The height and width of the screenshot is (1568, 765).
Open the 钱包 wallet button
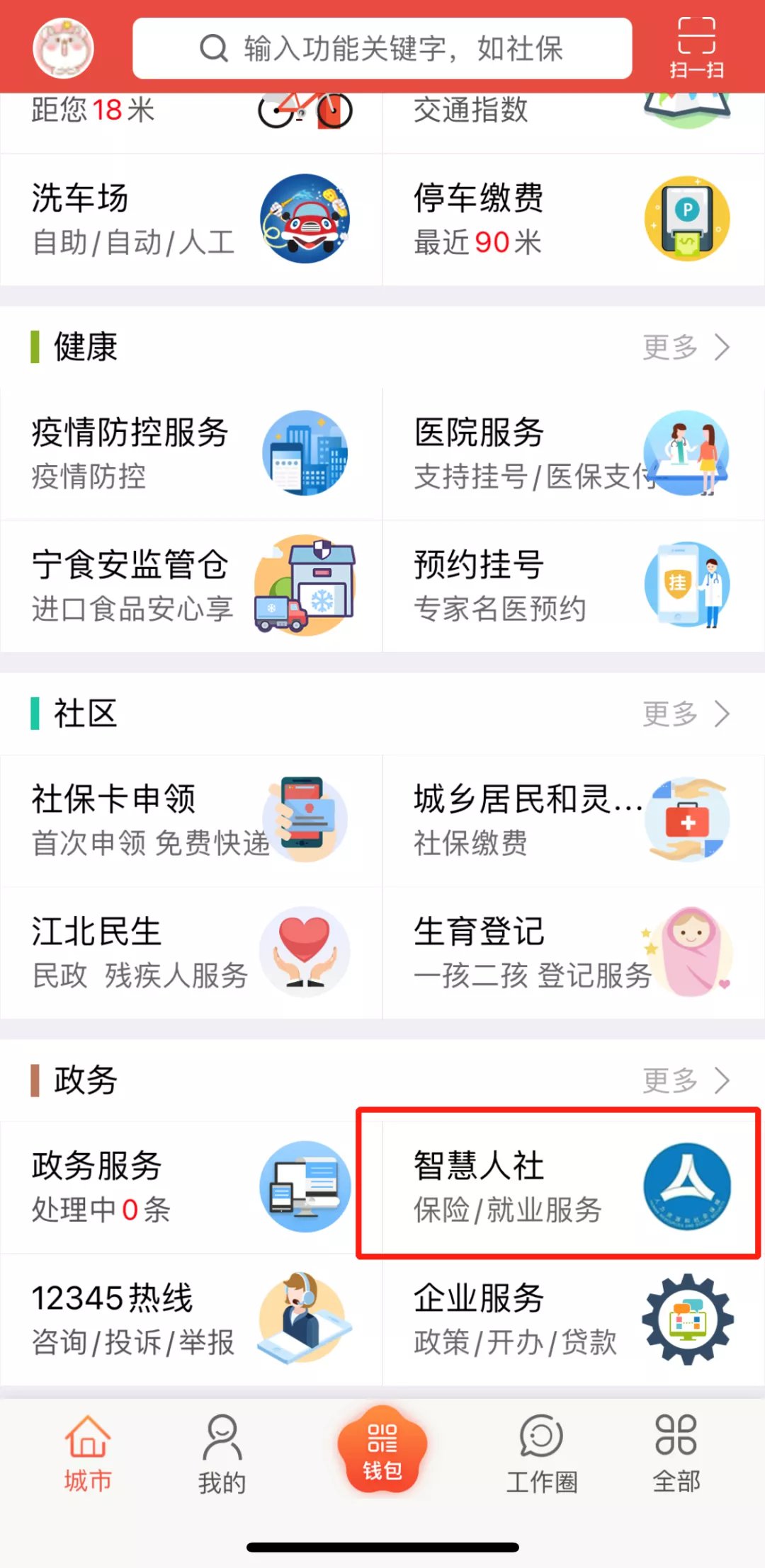(382, 1449)
